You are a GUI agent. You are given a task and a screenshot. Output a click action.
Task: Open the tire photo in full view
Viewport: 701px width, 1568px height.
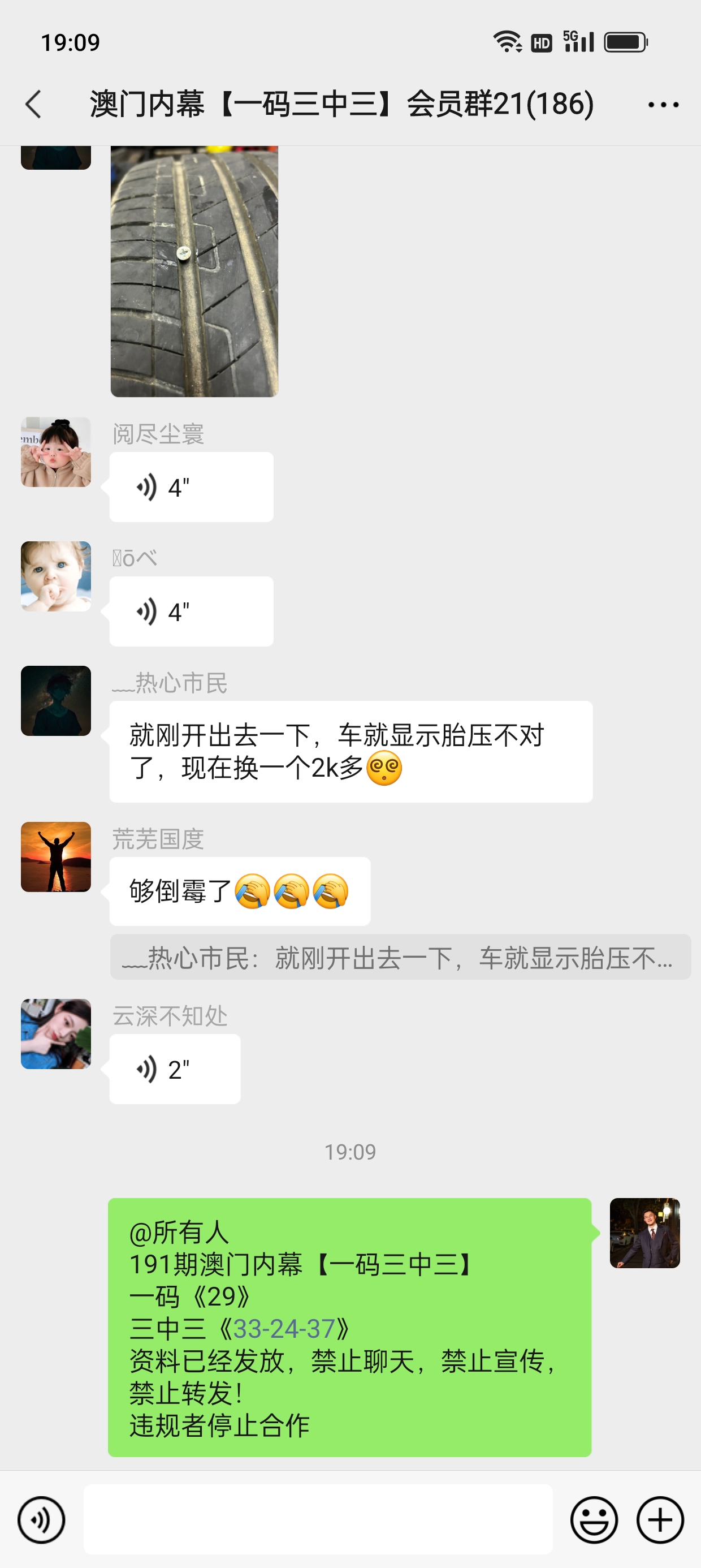point(194,271)
